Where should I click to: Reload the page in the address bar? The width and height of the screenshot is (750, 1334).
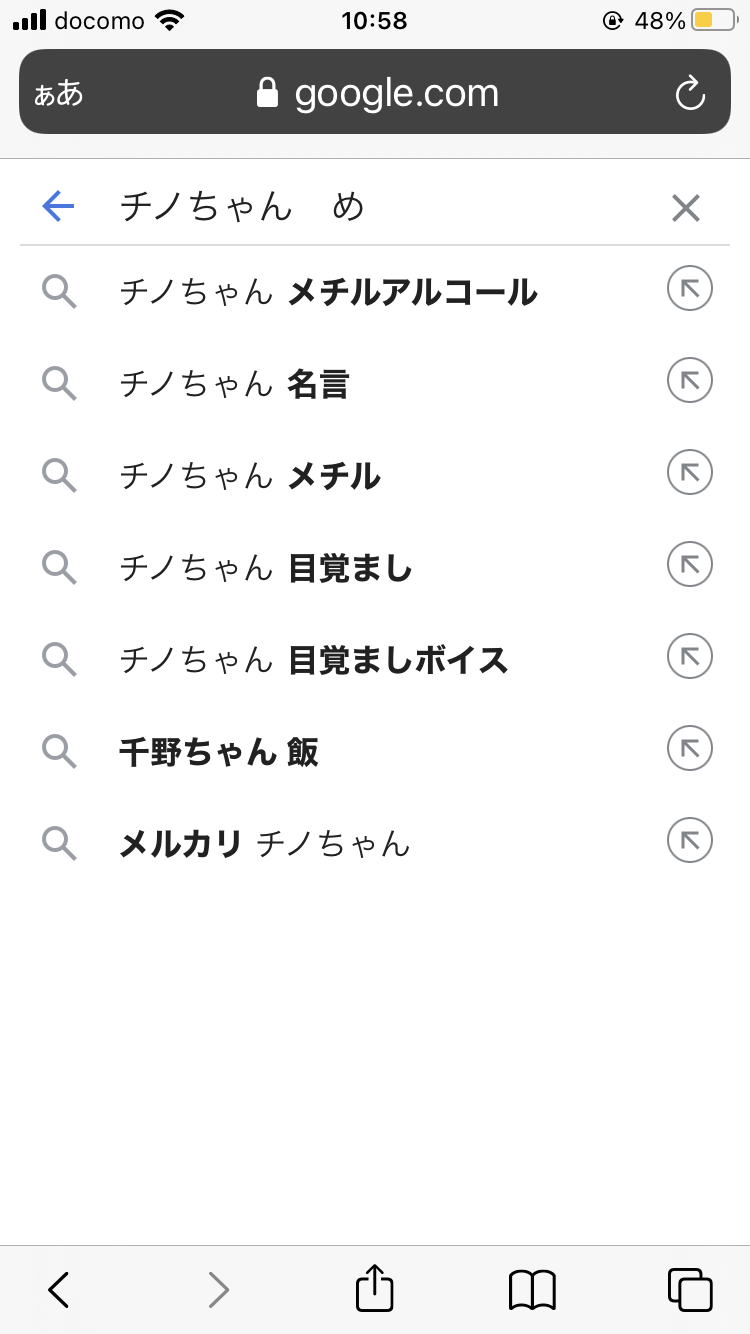[x=690, y=94]
